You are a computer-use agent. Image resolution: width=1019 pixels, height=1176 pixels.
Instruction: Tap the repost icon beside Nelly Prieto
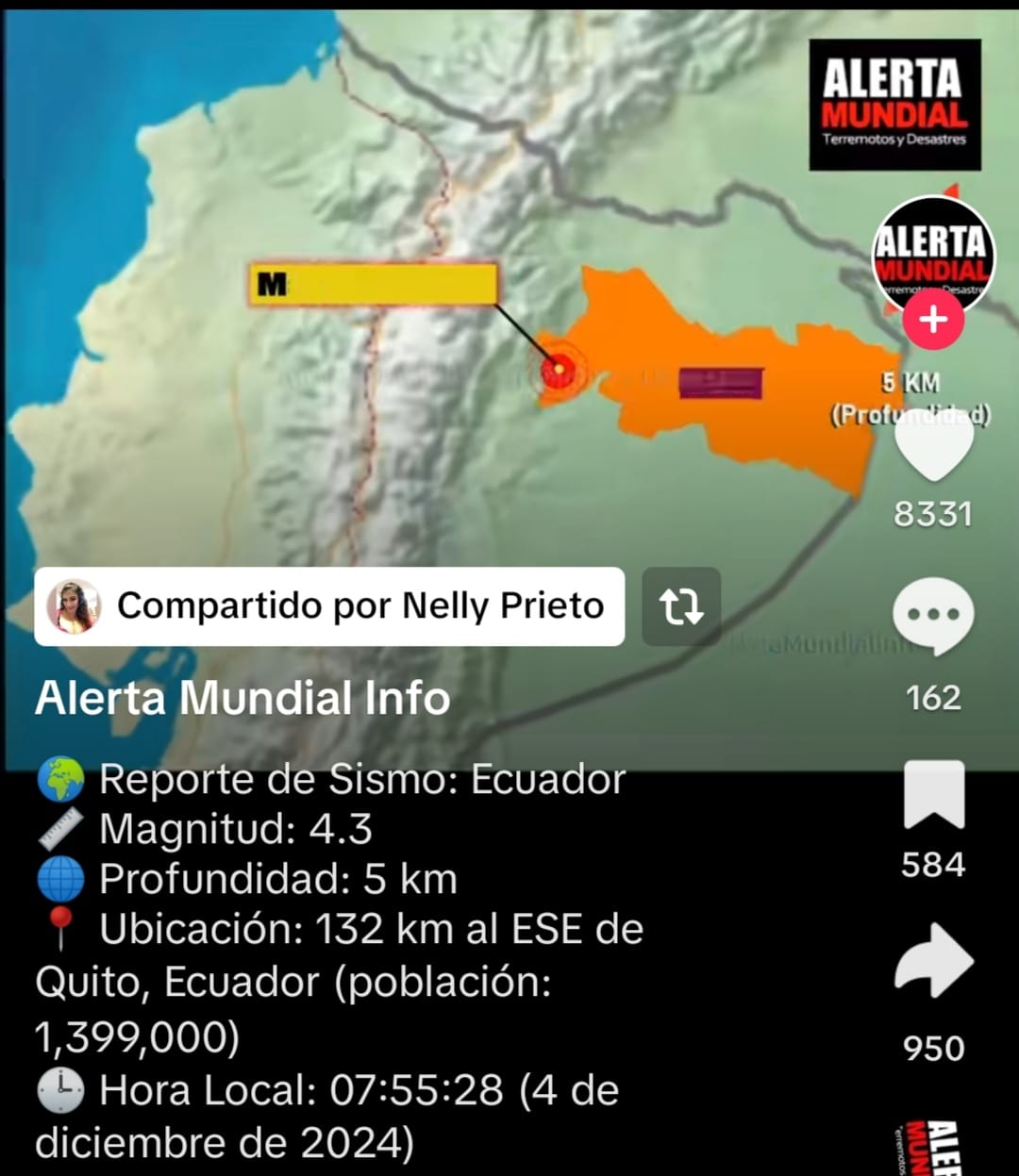pos(681,607)
